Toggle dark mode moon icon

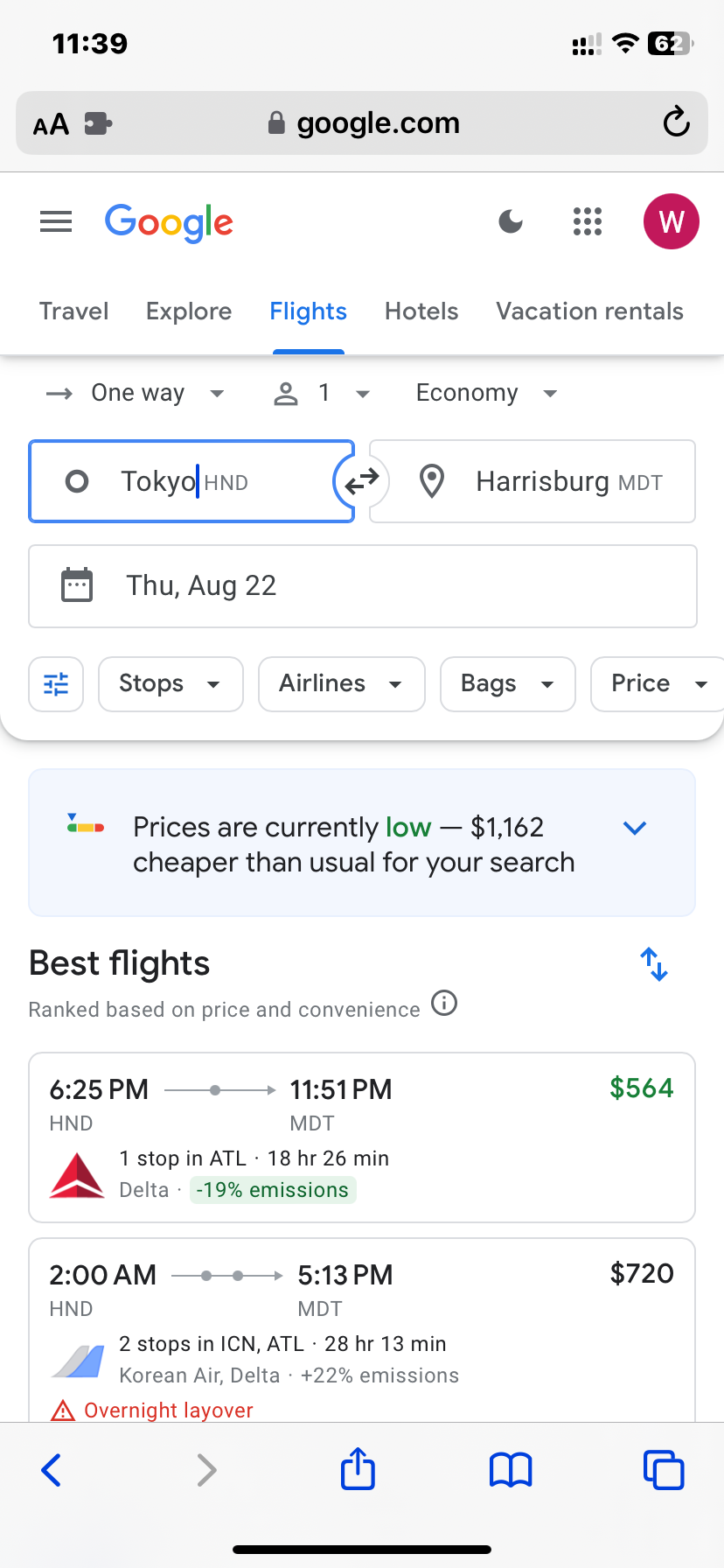[511, 222]
